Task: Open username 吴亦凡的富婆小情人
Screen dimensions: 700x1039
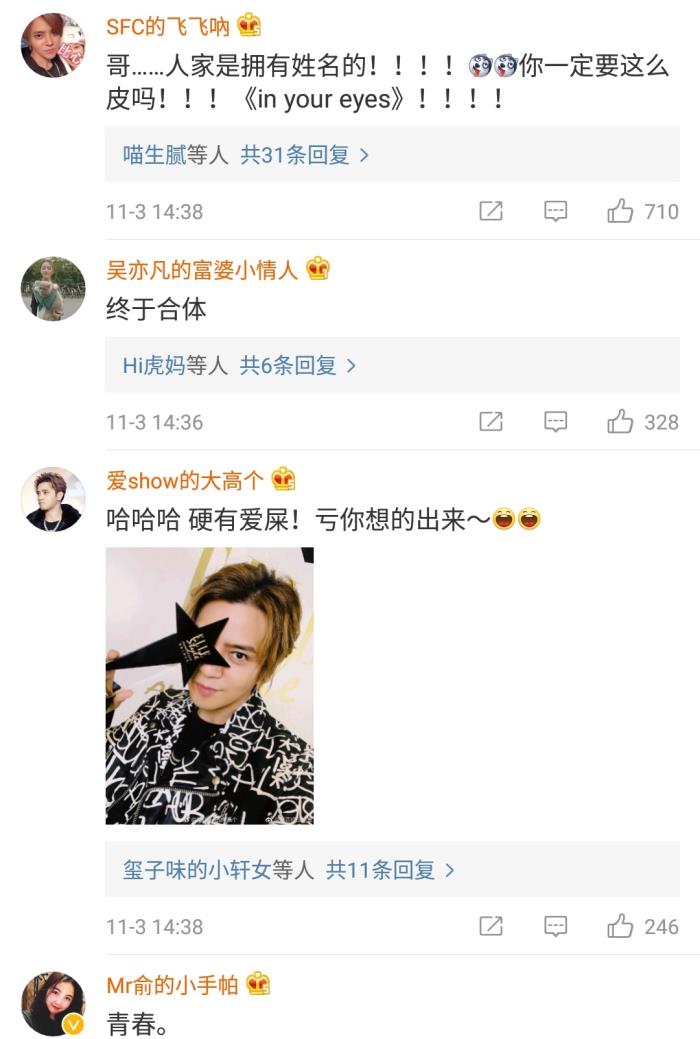Action: (x=202, y=269)
